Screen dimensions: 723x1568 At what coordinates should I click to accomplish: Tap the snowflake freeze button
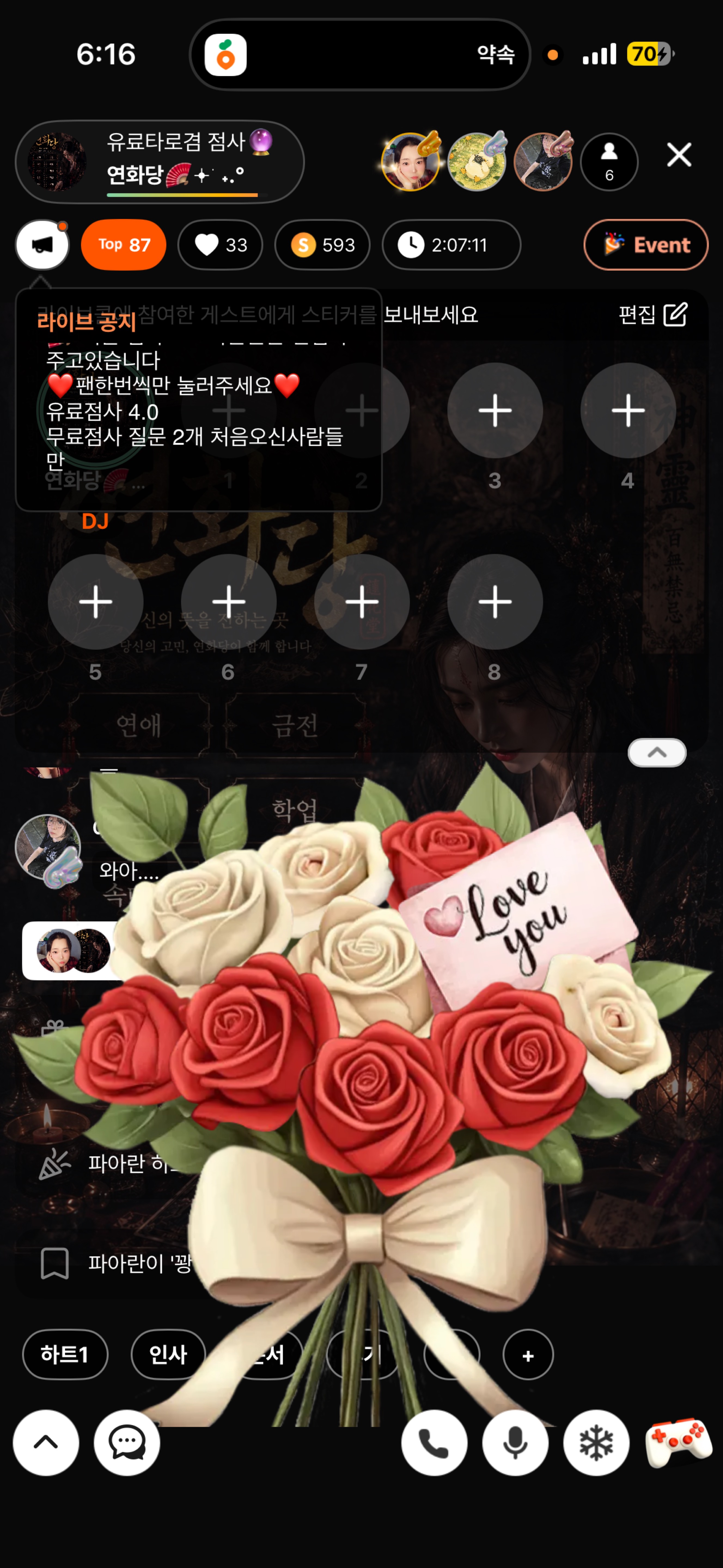coord(596,1442)
